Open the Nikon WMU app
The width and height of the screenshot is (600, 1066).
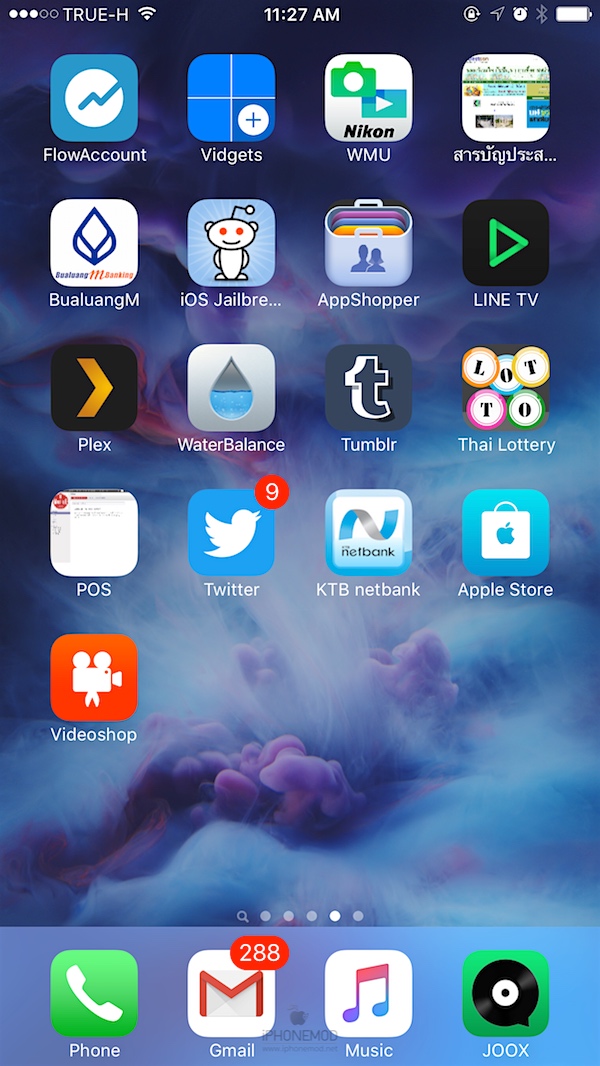point(368,98)
